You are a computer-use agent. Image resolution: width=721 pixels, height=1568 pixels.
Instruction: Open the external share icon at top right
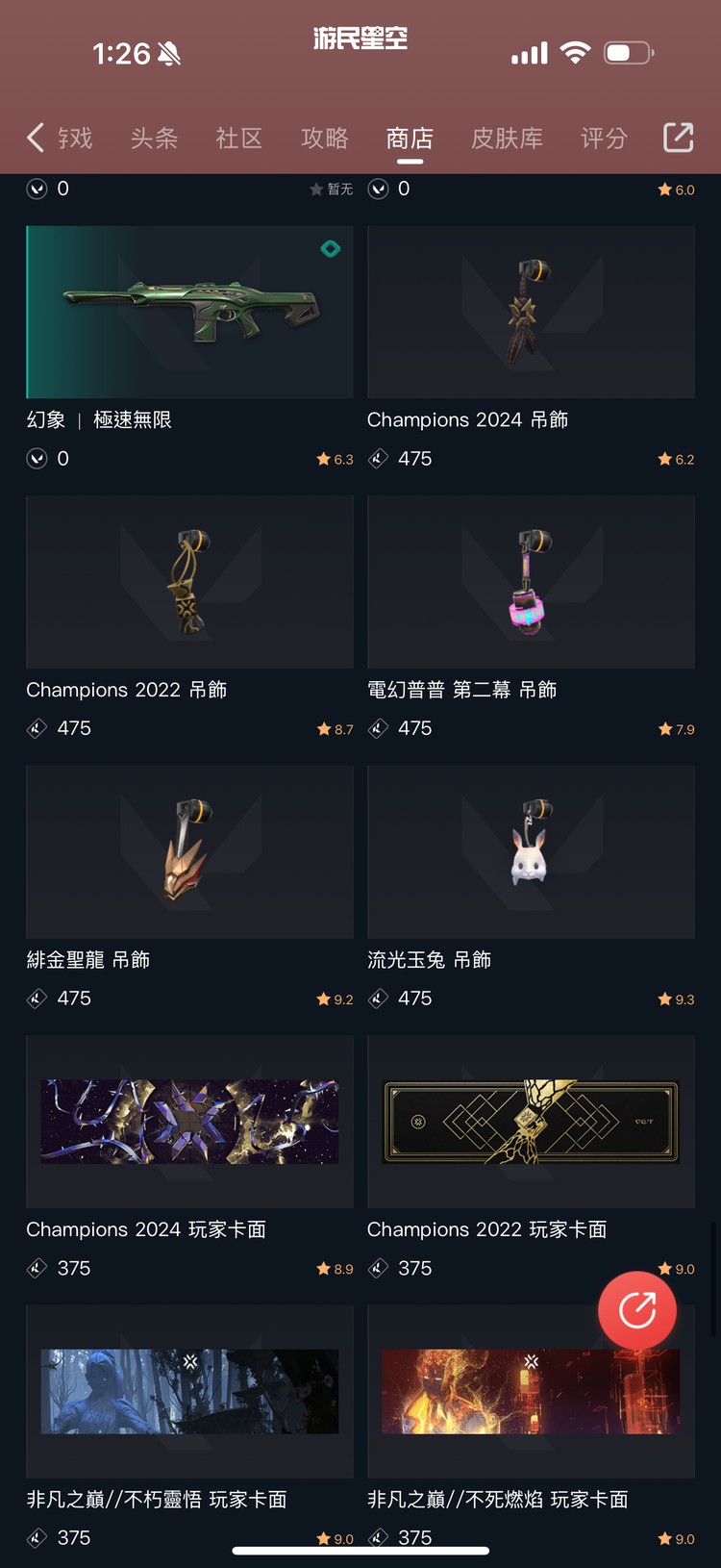click(678, 138)
